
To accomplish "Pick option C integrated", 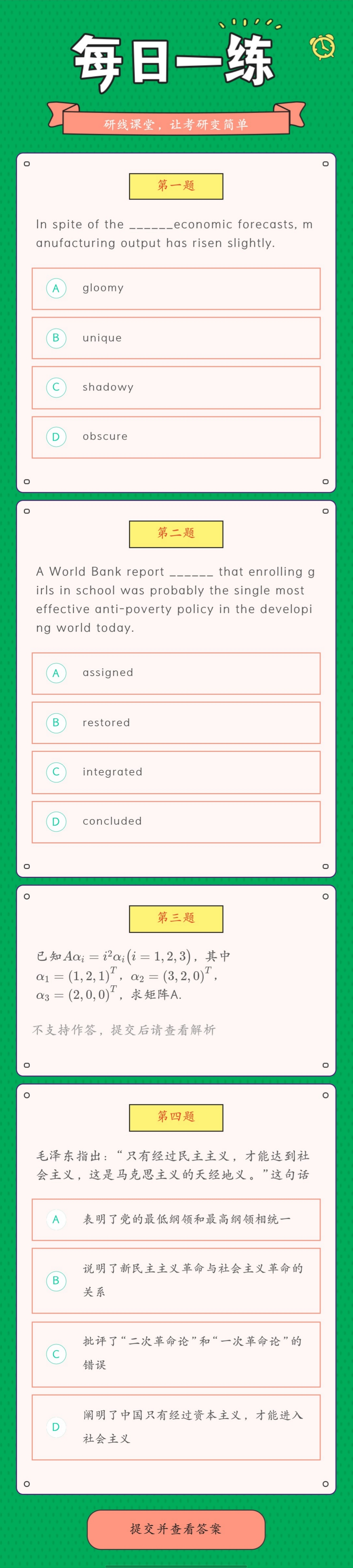I will click(176, 772).
